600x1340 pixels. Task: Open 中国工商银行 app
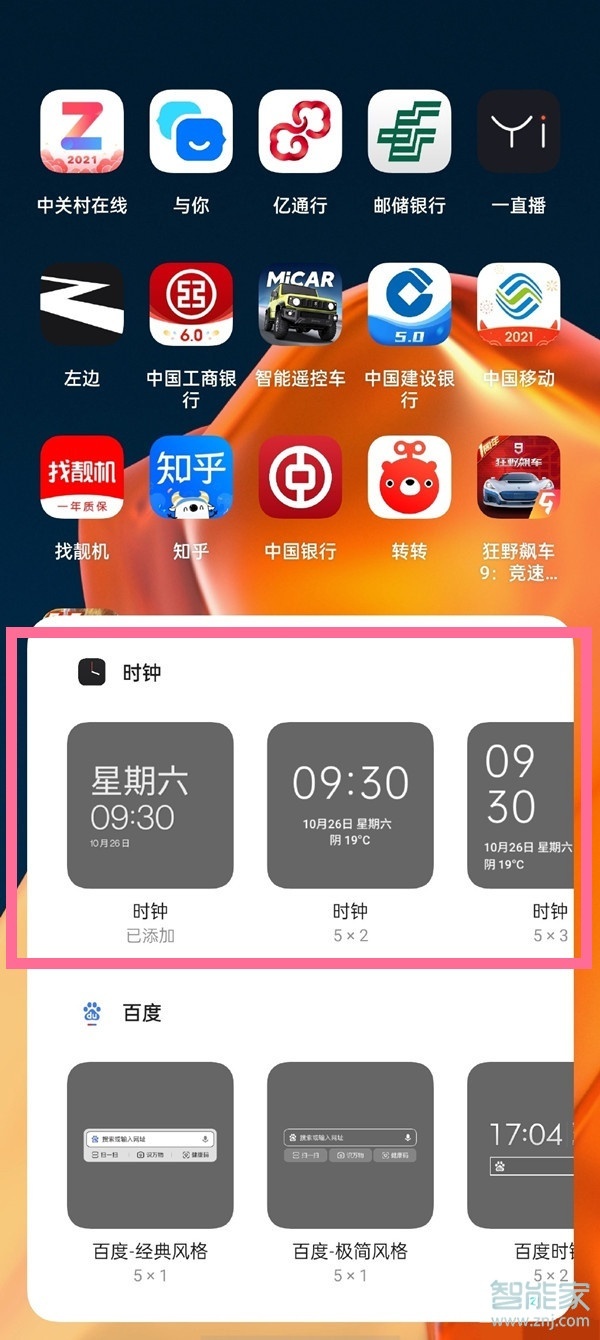(x=191, y=305)
